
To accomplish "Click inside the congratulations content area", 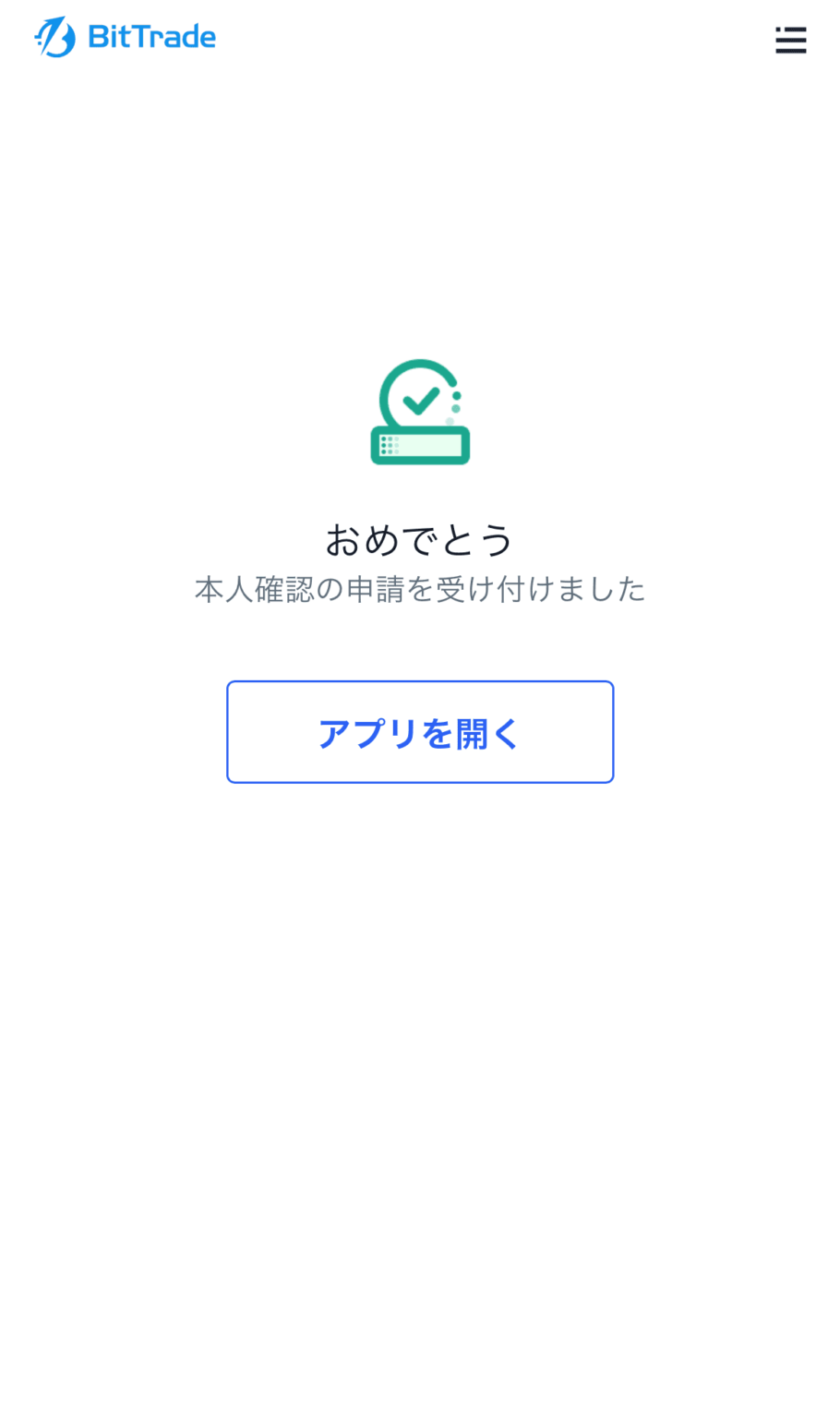I will pyautogui.click(x=420, y=563).
